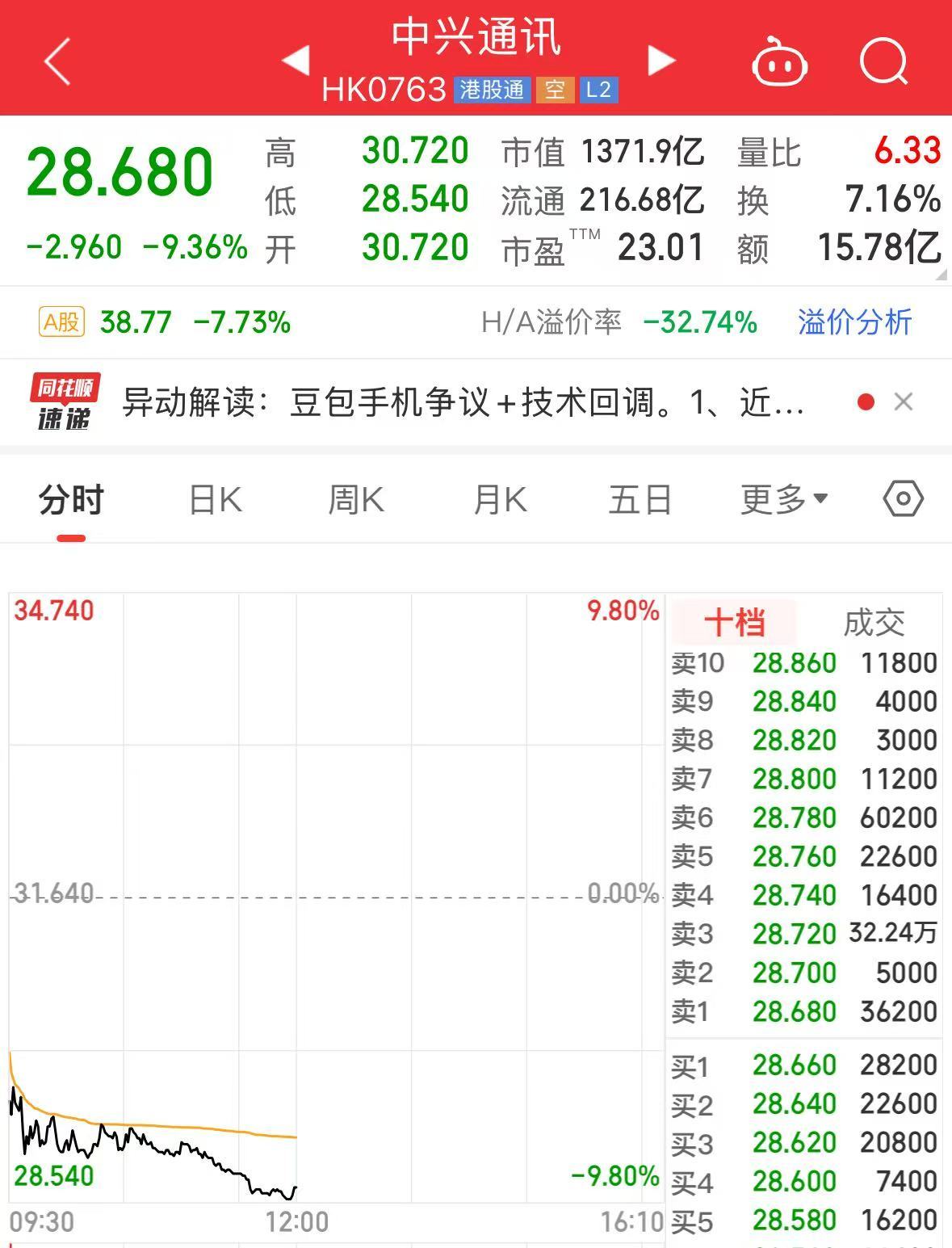Select the 十档 order book tab

click(x=734, y=623)
